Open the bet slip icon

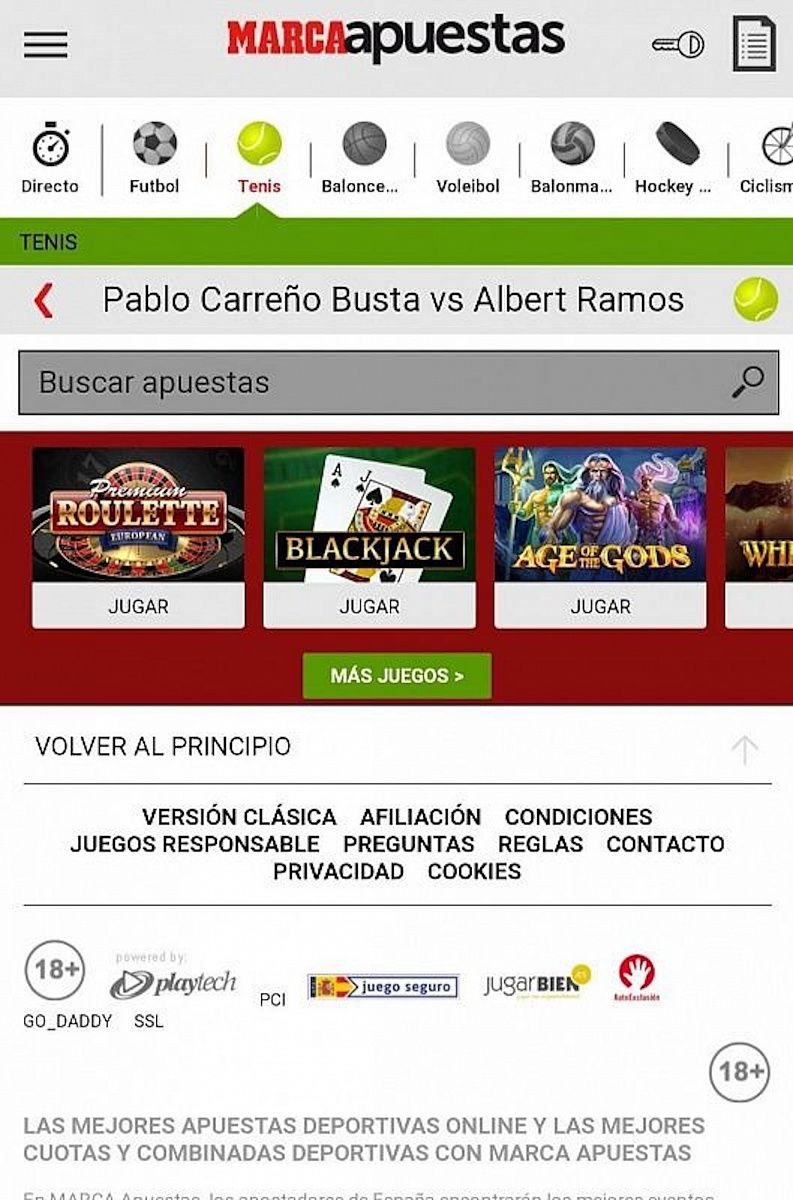pyautogui.click(x=753, y=44)
